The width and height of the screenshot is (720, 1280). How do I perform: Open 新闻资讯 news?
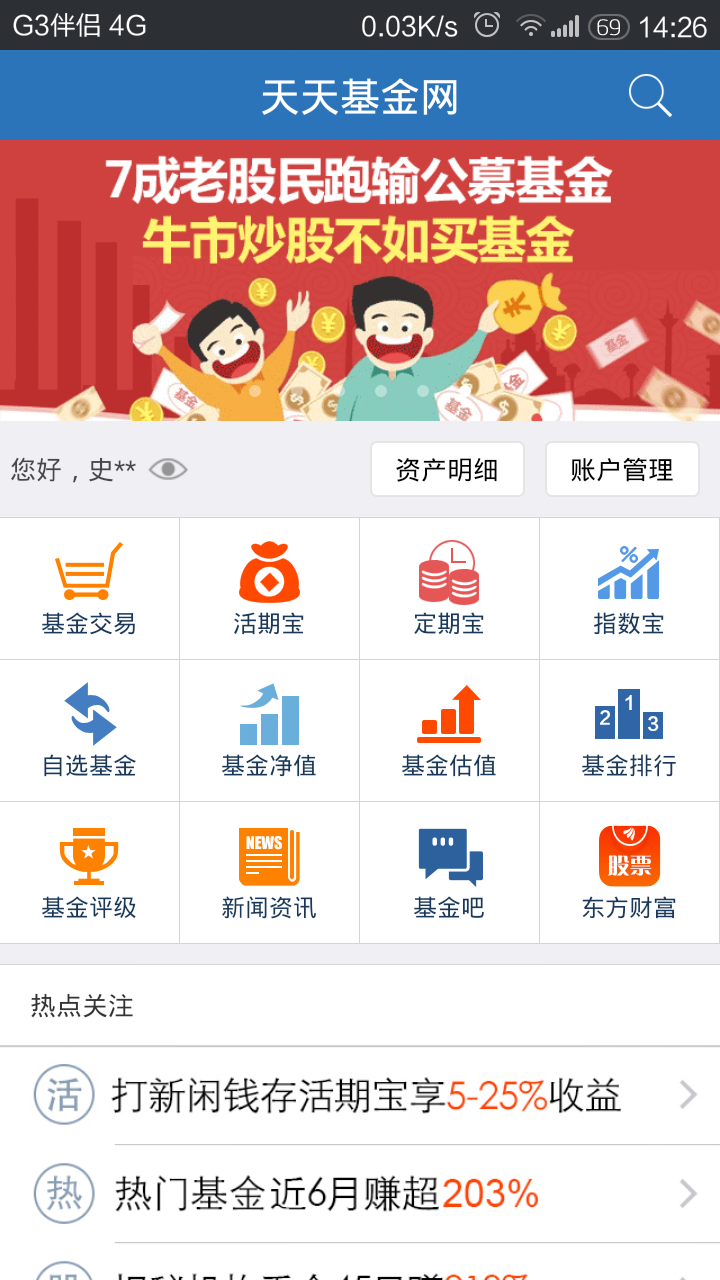pos(269,872)
